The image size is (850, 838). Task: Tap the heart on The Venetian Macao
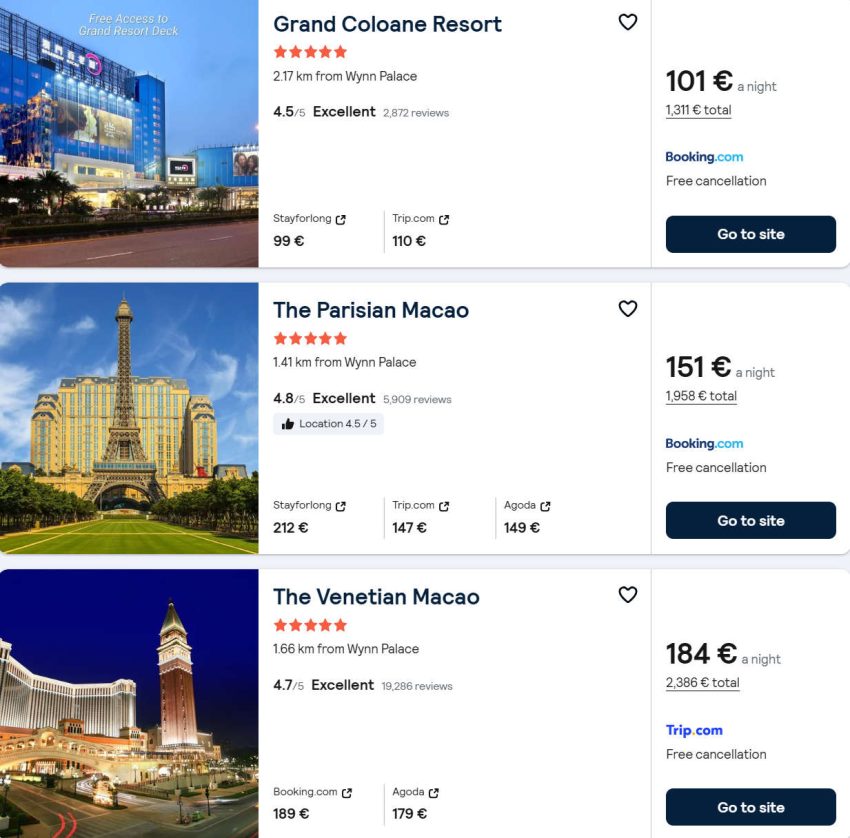pyautogui.click(x=628, y=595)
